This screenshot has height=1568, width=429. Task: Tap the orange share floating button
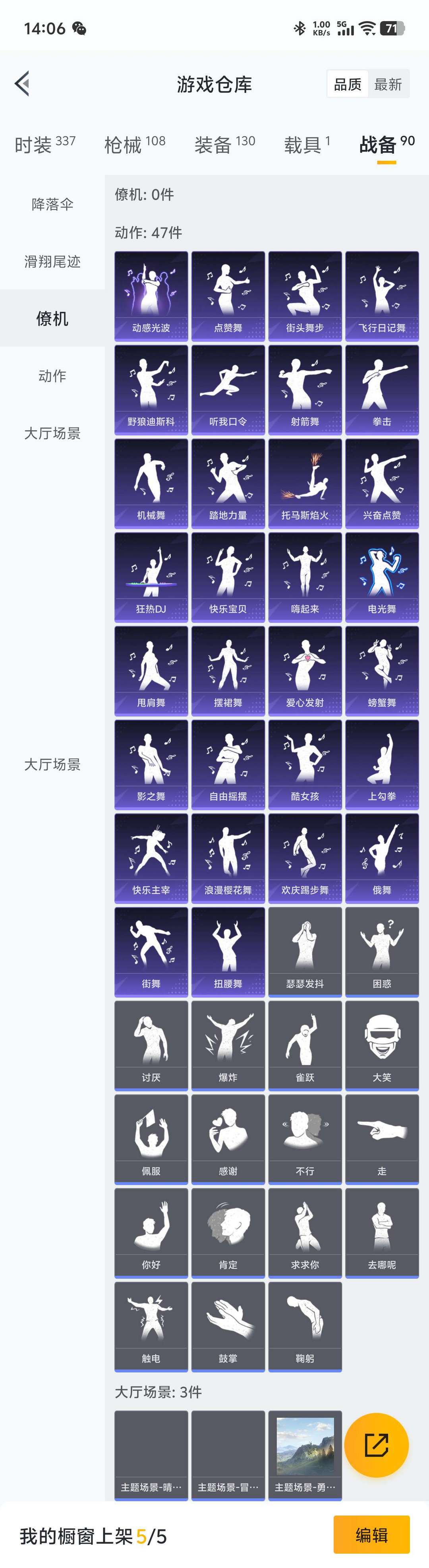[376, 1445]
